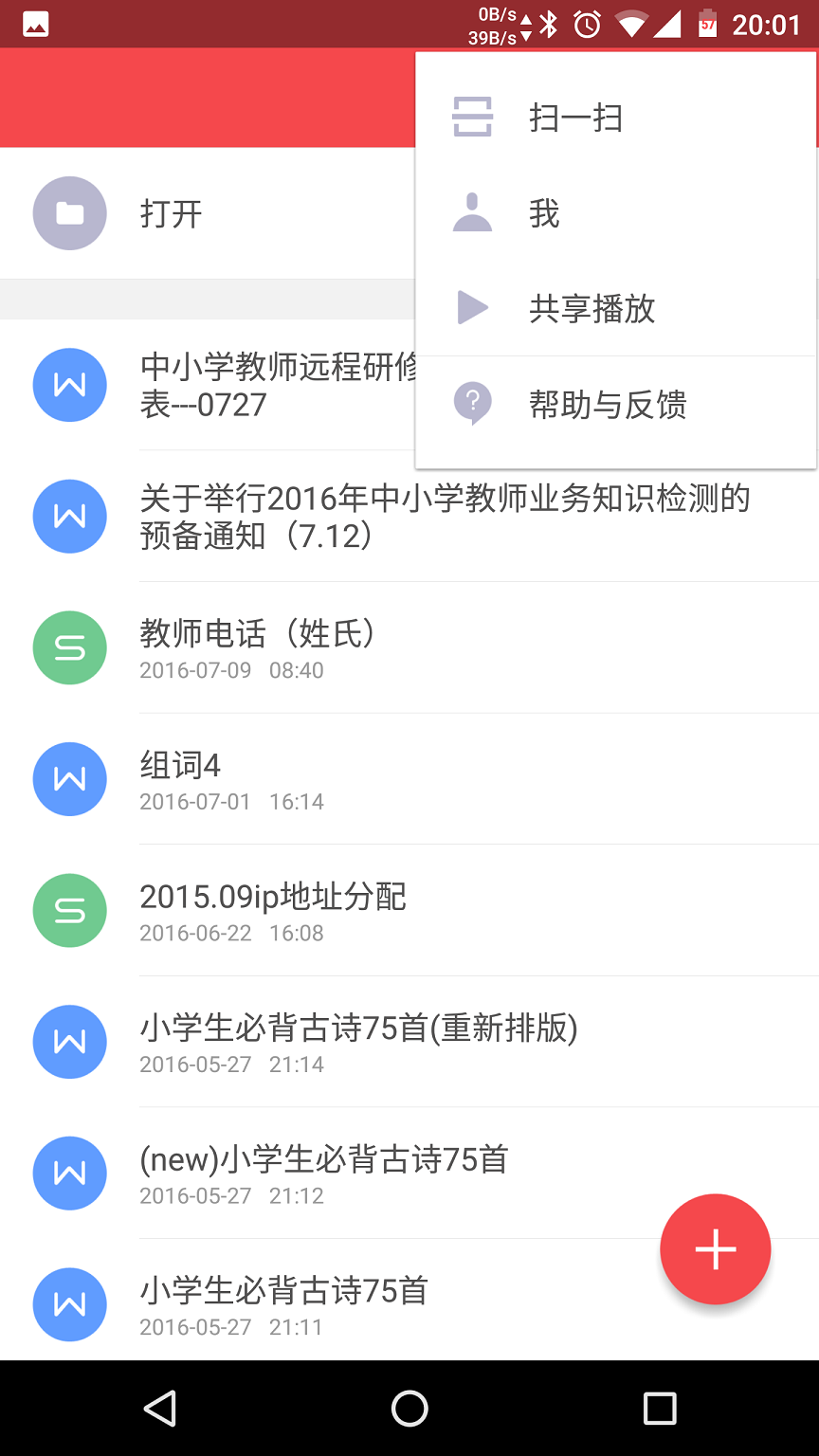Open 小学生必背古诗75首(重新排版) document
The height and width of the screenshot is (1456, 819).
click(409, 1042)
